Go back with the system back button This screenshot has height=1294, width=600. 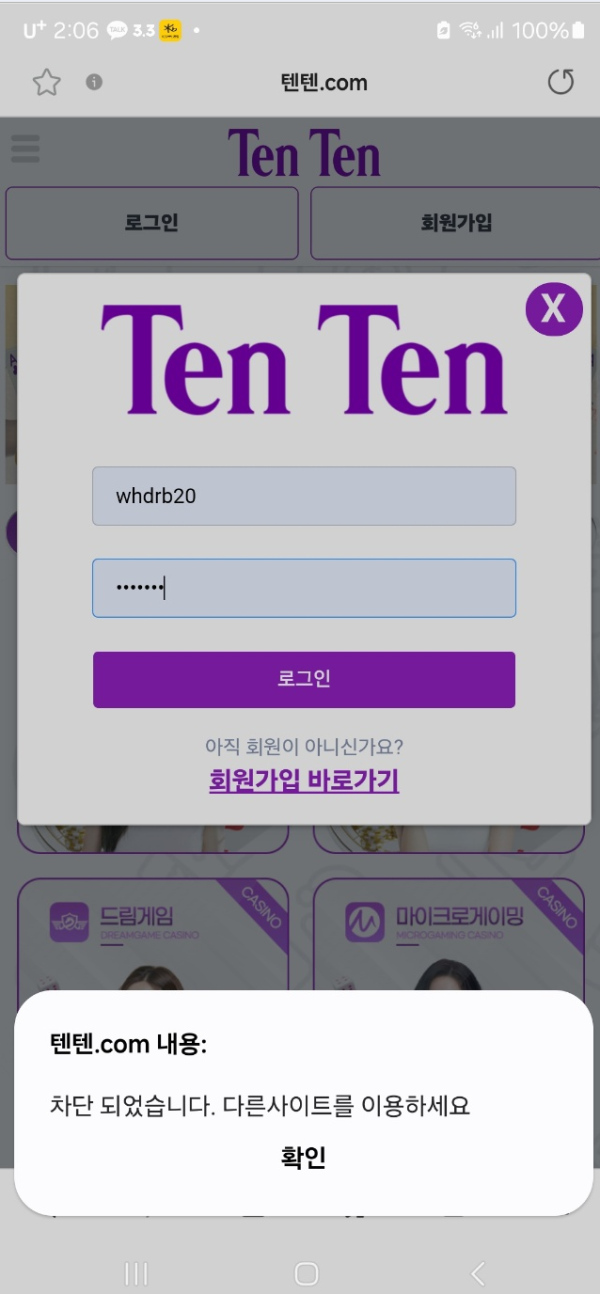click(x=477, y=1273)
